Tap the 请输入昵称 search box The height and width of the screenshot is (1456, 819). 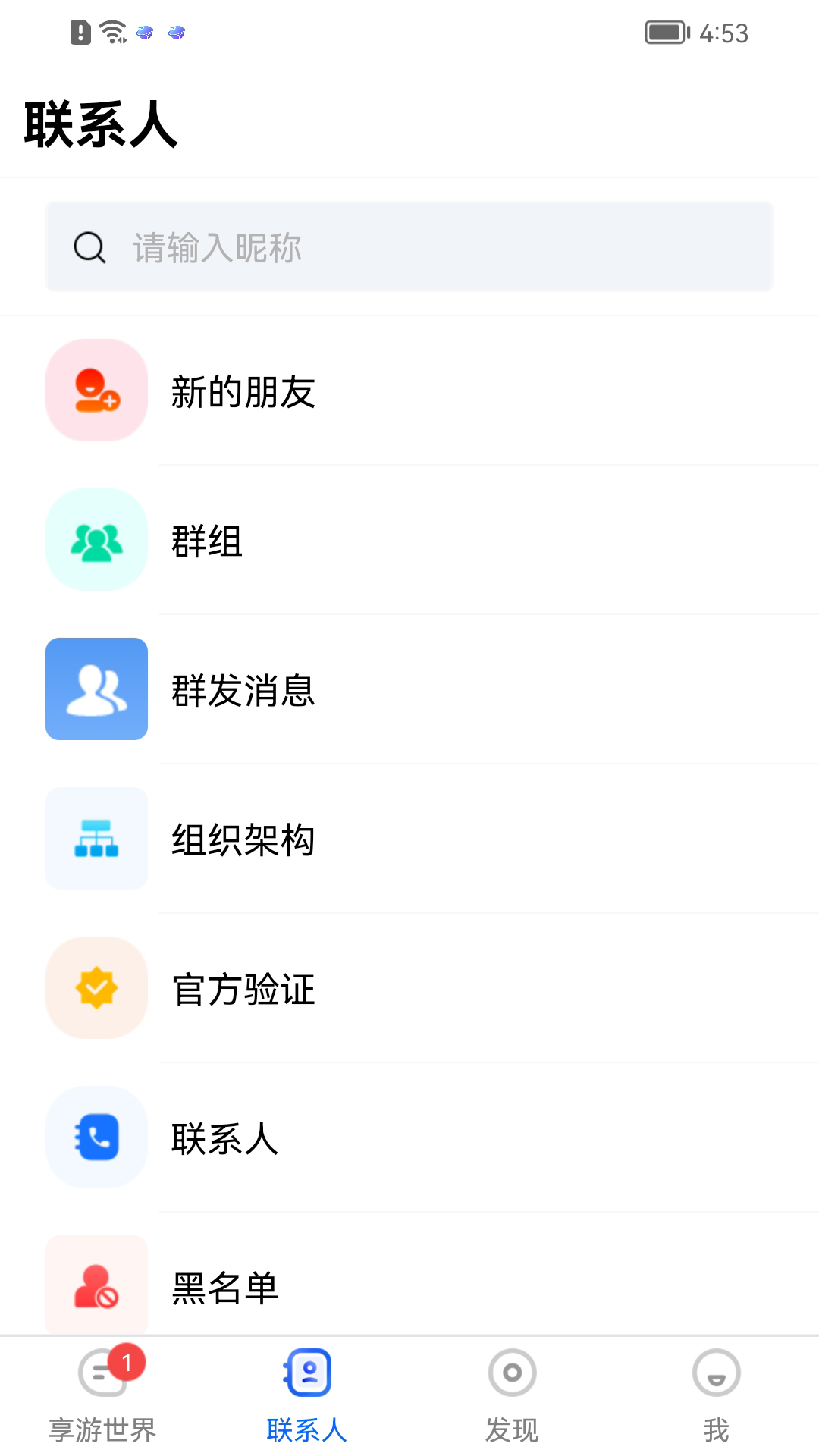(409, 247)
